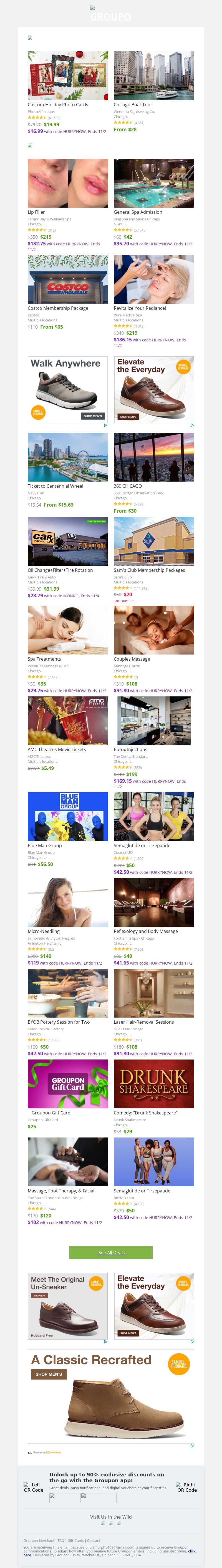This screenshot has height=1568, width=222.
Task: Open the Lip Filler offer
Action: (x=67, y=183)
